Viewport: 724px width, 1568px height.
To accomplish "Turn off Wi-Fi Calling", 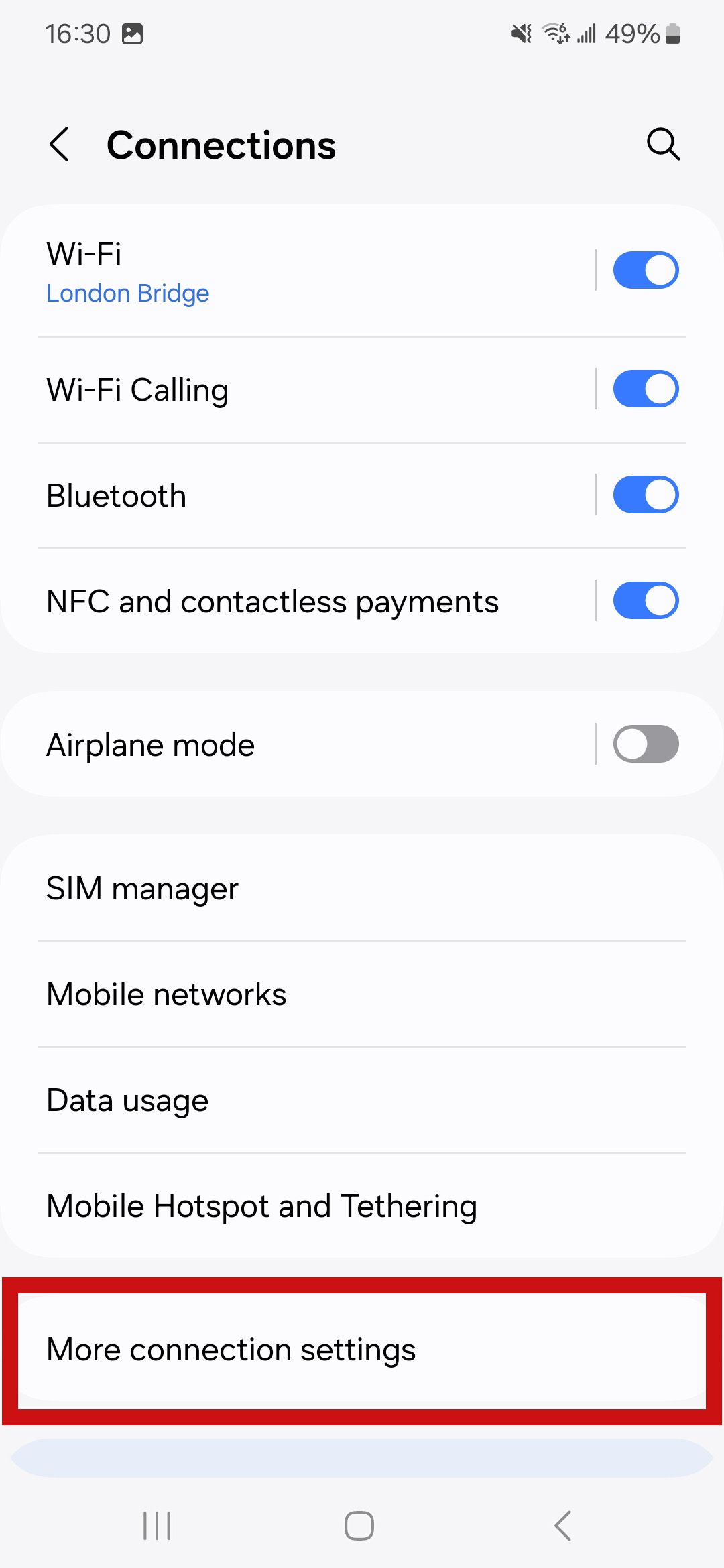I will tap(644, 388).
